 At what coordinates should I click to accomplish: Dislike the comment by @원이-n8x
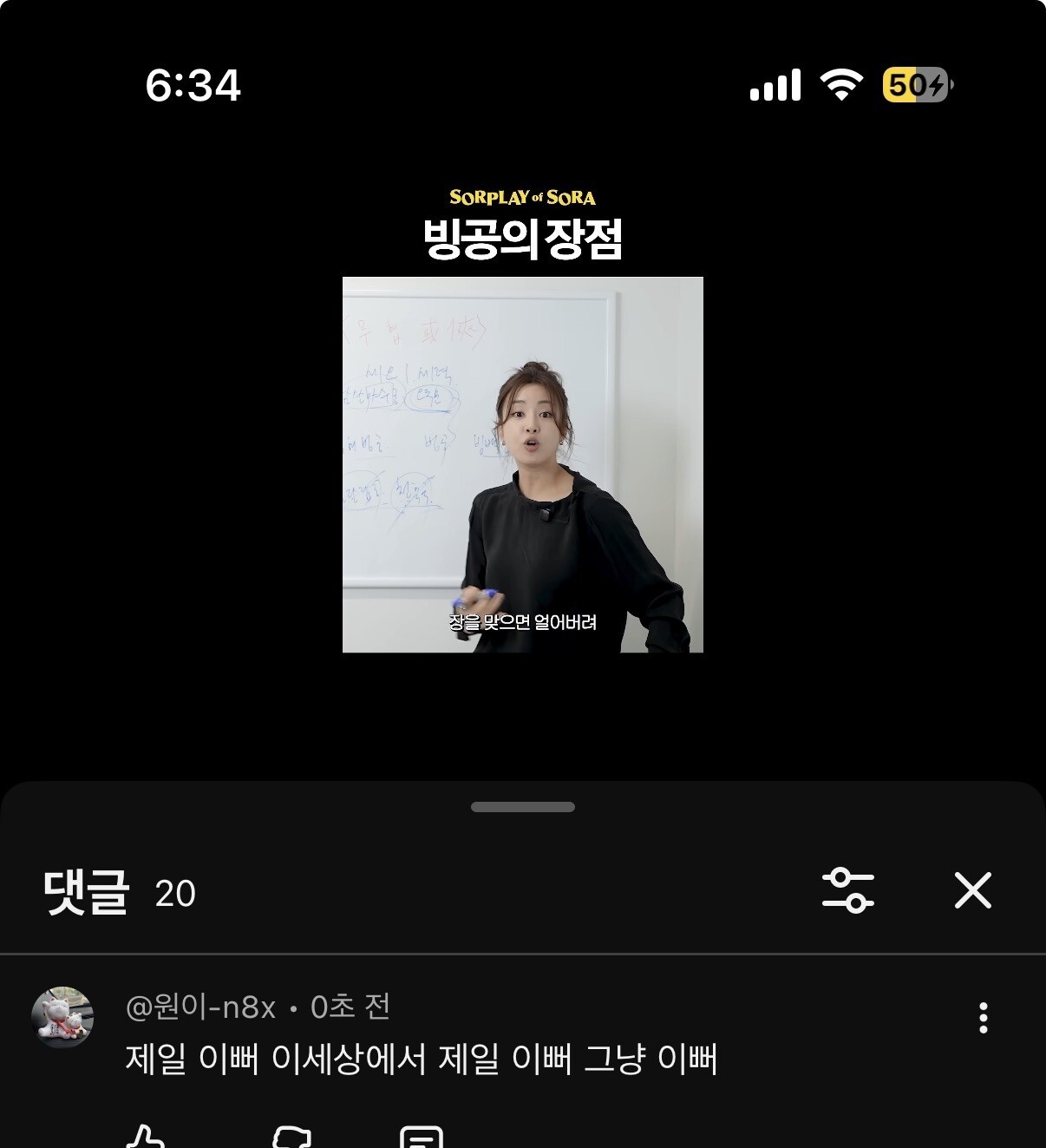click(x=291, y=1137)
